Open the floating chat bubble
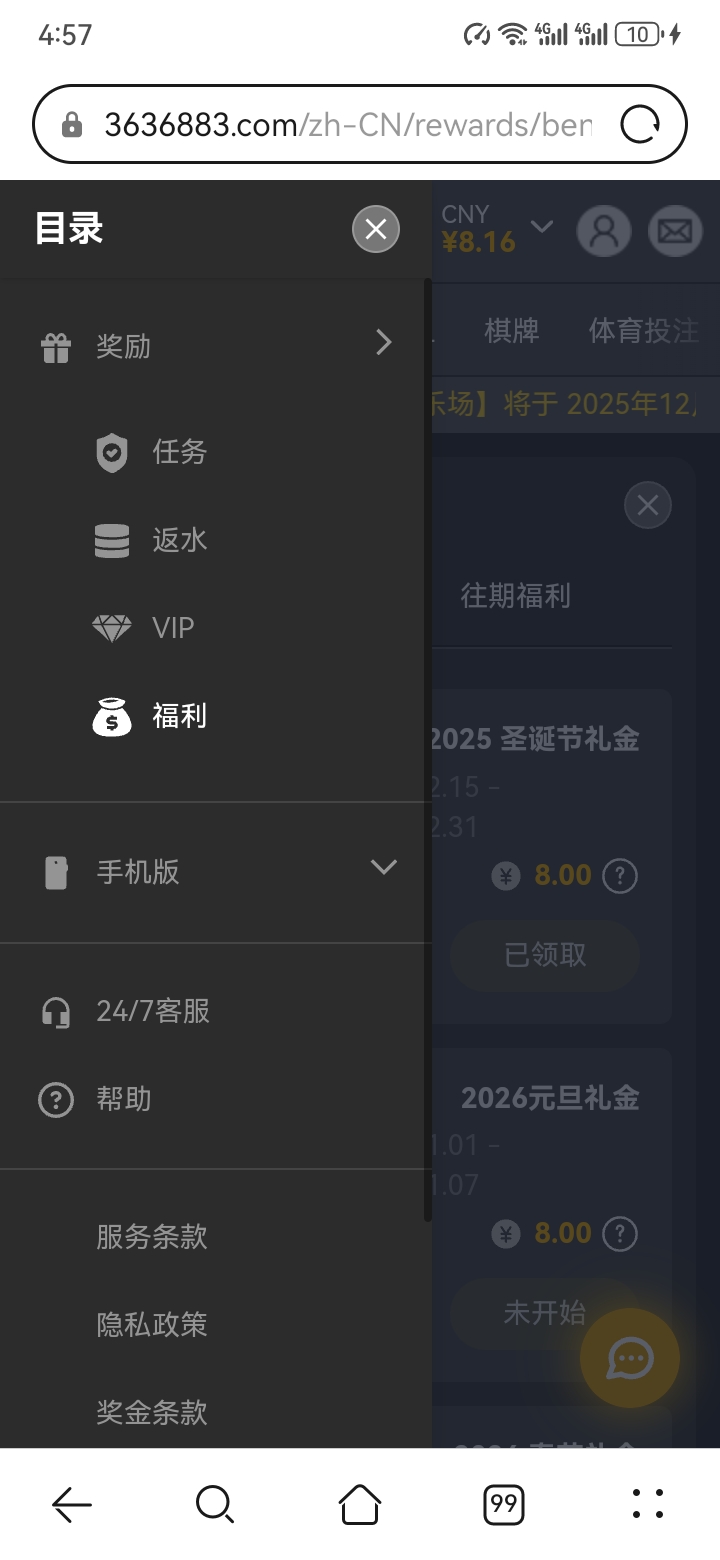 click(630, 1358)
